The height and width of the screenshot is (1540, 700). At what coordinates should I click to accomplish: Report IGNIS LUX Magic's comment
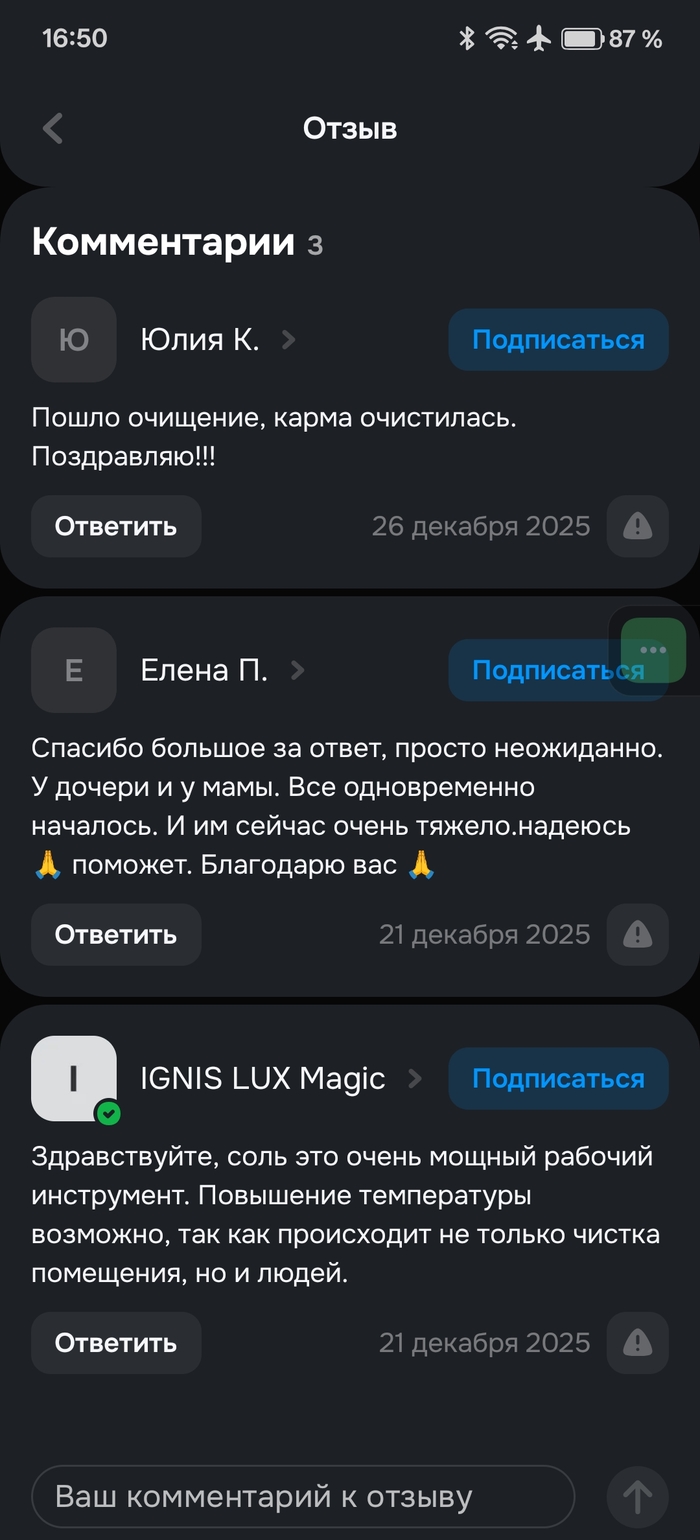(637, 1342)
